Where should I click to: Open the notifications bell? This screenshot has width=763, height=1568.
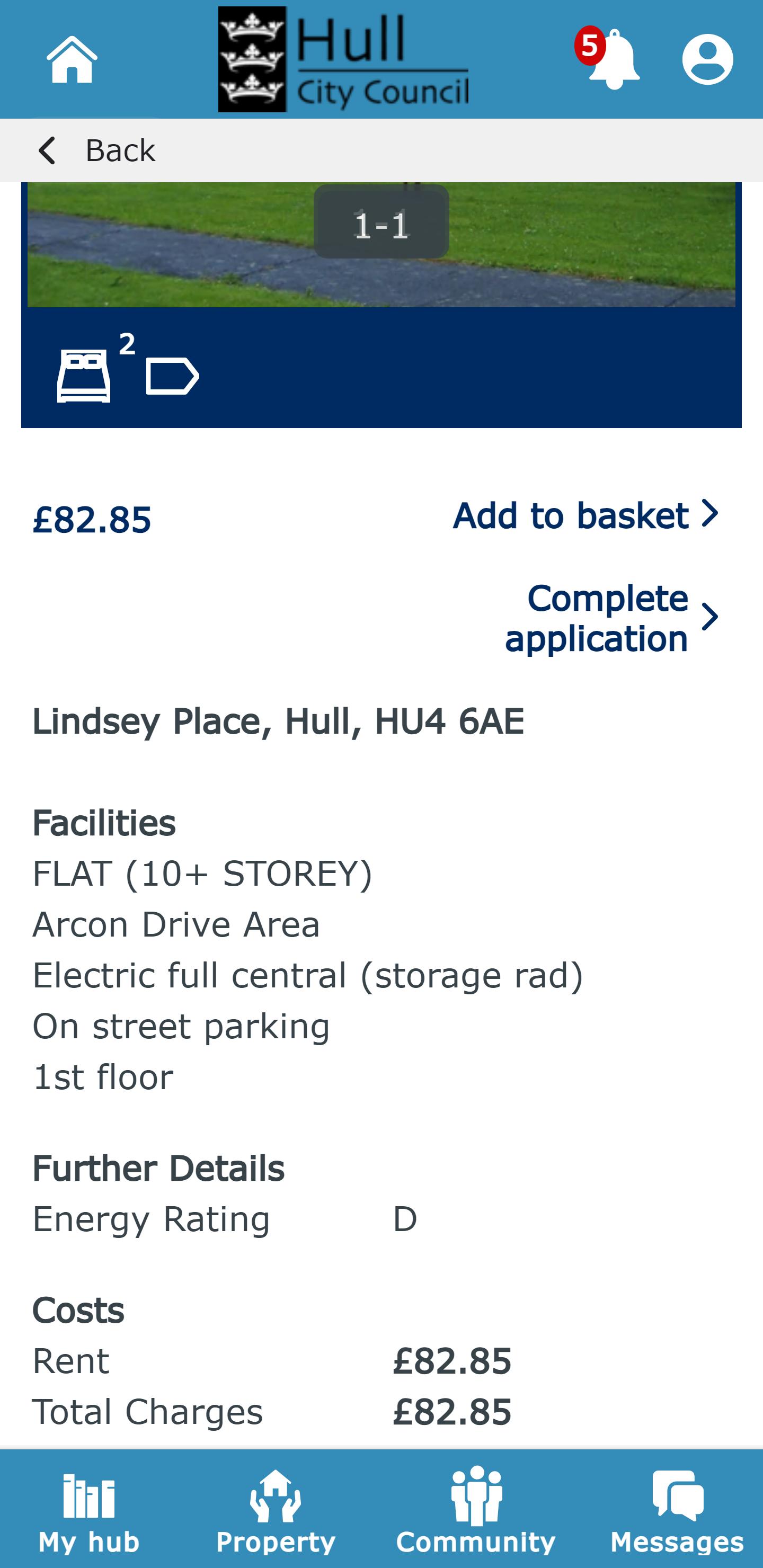pyautogui.click(x=609, y=58)
